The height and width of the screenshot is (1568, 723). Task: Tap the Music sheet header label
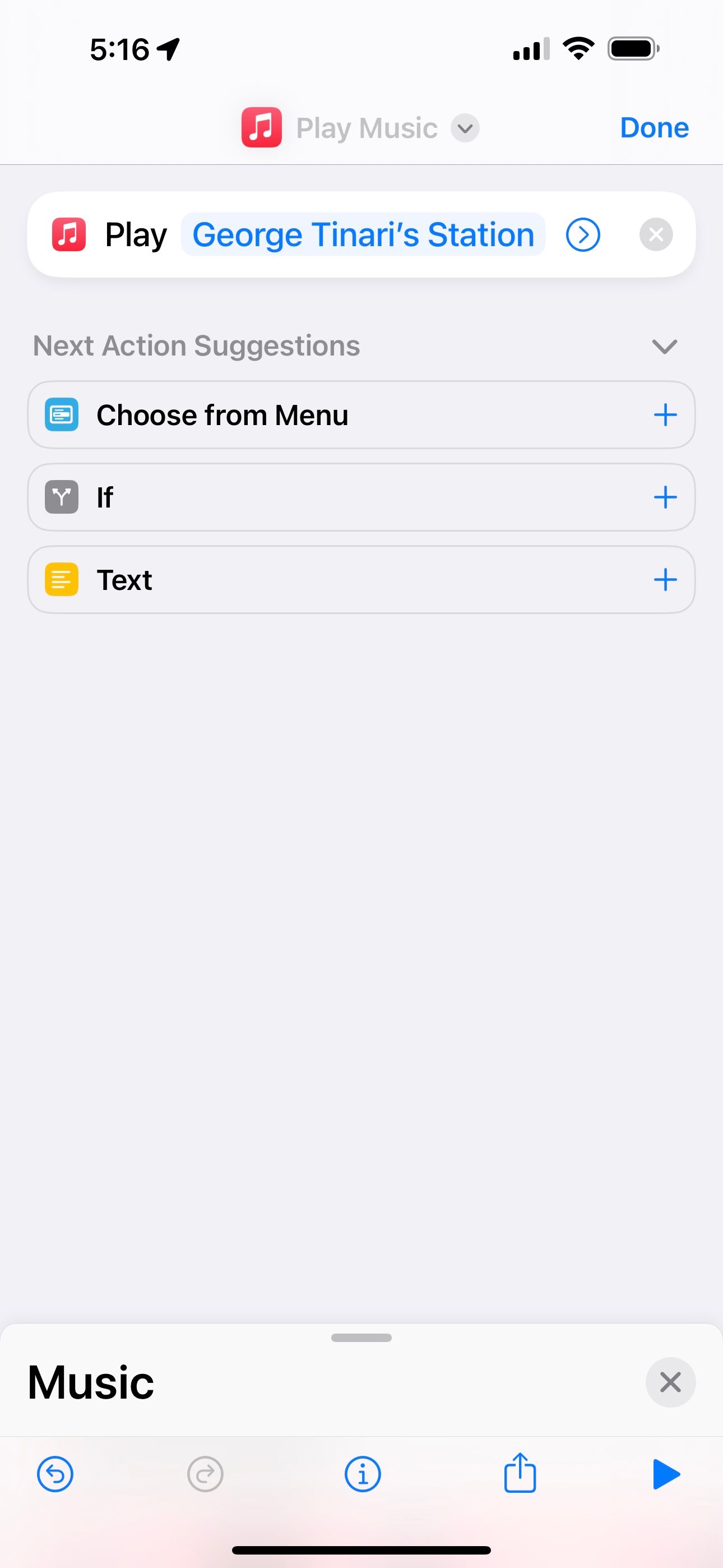90,1381
